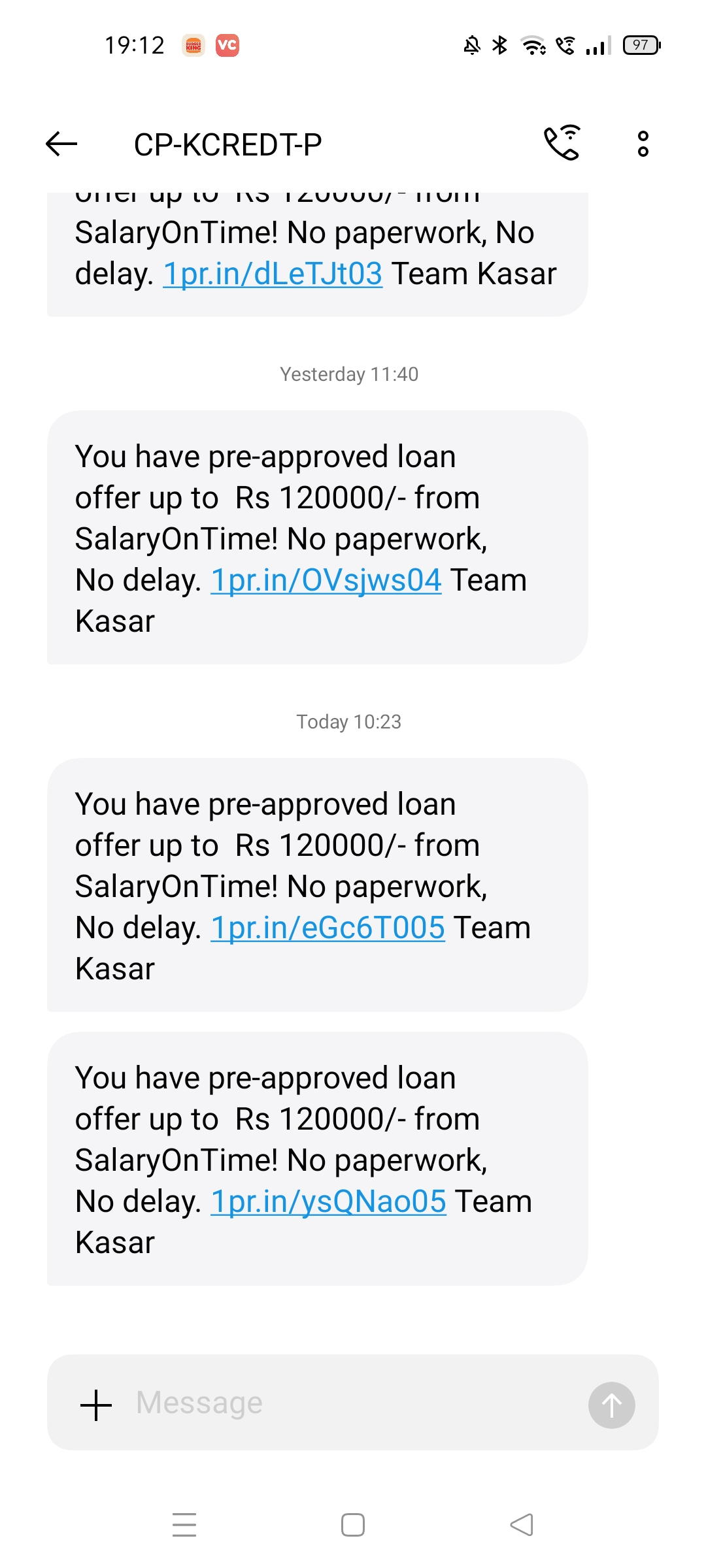This screenshot has width=706, height=1568.
Task: Open the 1pr.in/ysQNao05 link
Action: point(328,1201)
